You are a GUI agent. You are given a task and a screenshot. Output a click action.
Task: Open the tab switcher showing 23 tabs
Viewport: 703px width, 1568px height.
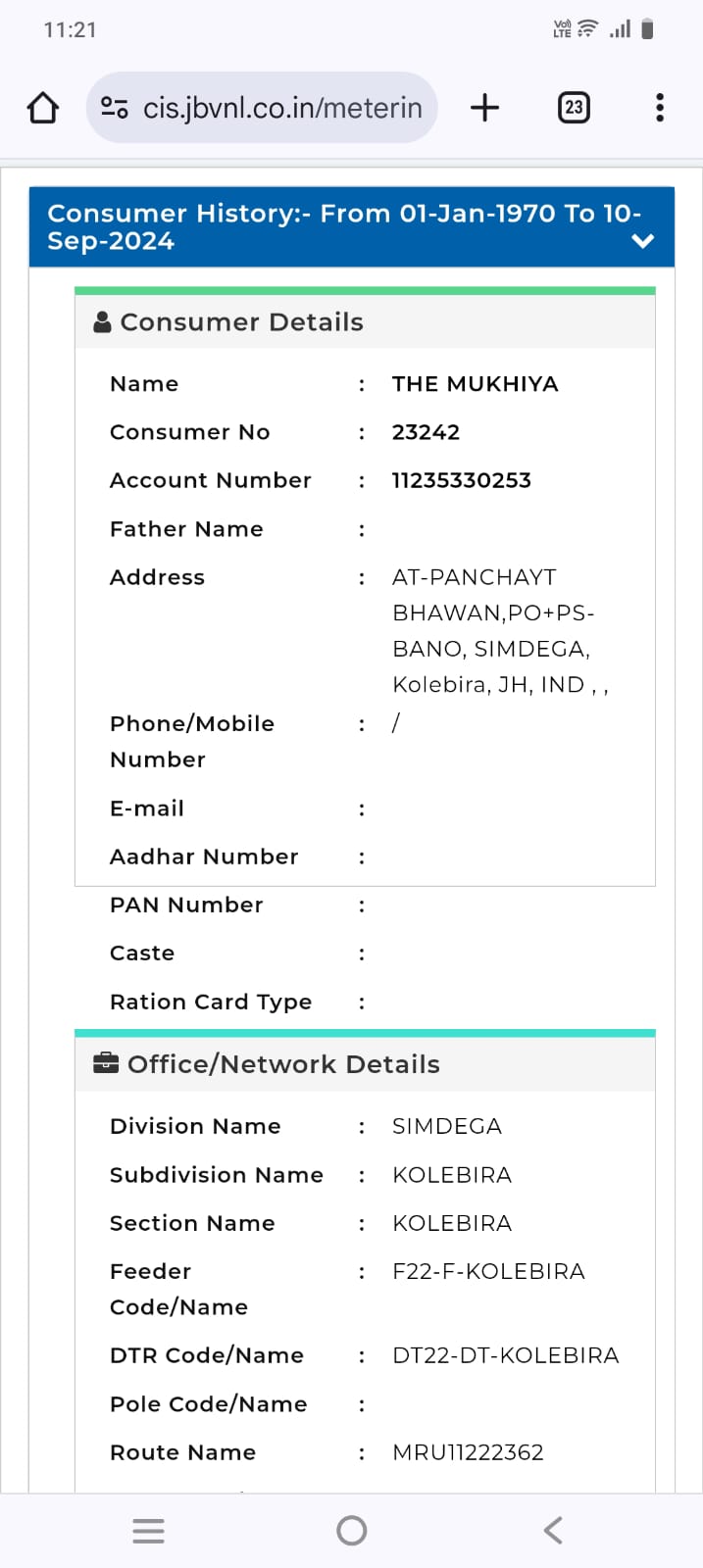[574, 108]
